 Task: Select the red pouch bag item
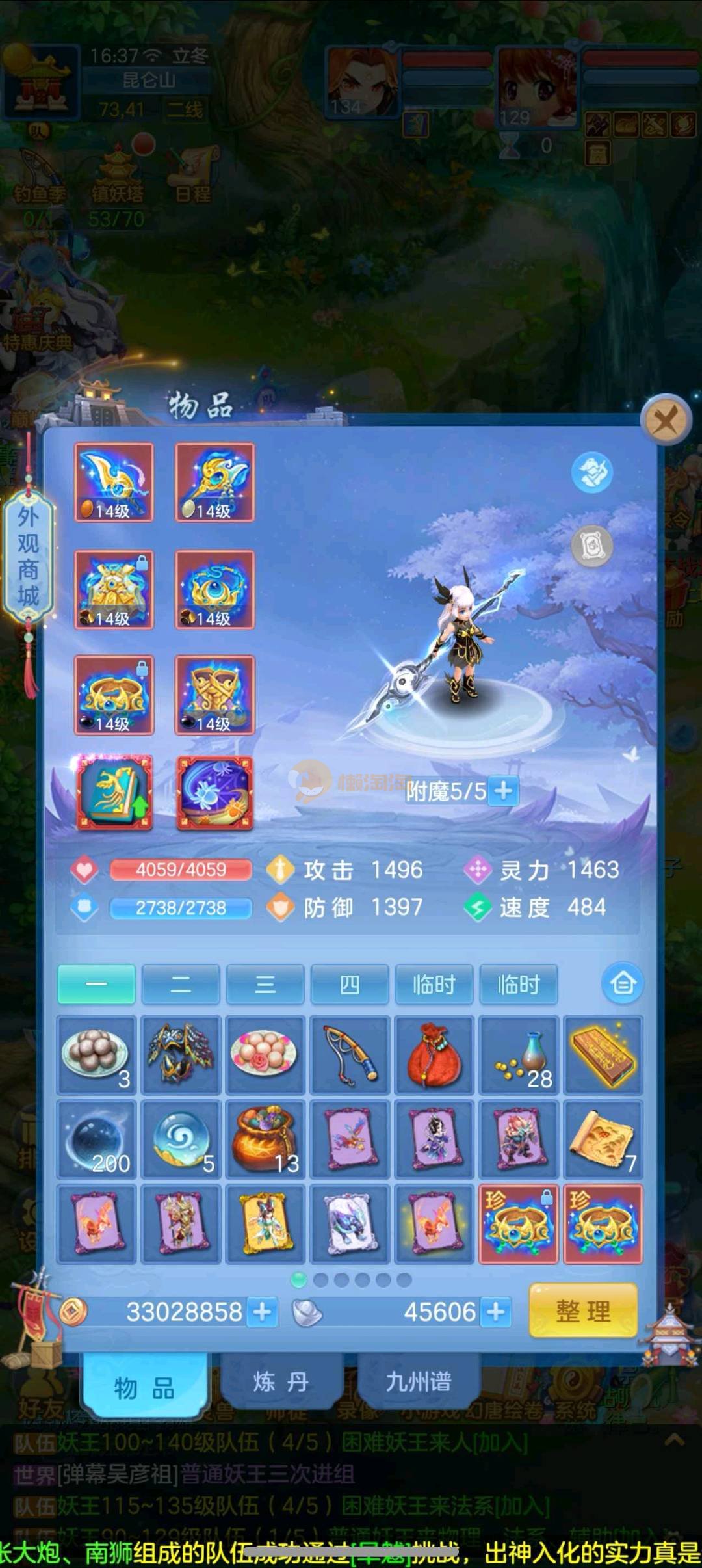[434, 1055]
